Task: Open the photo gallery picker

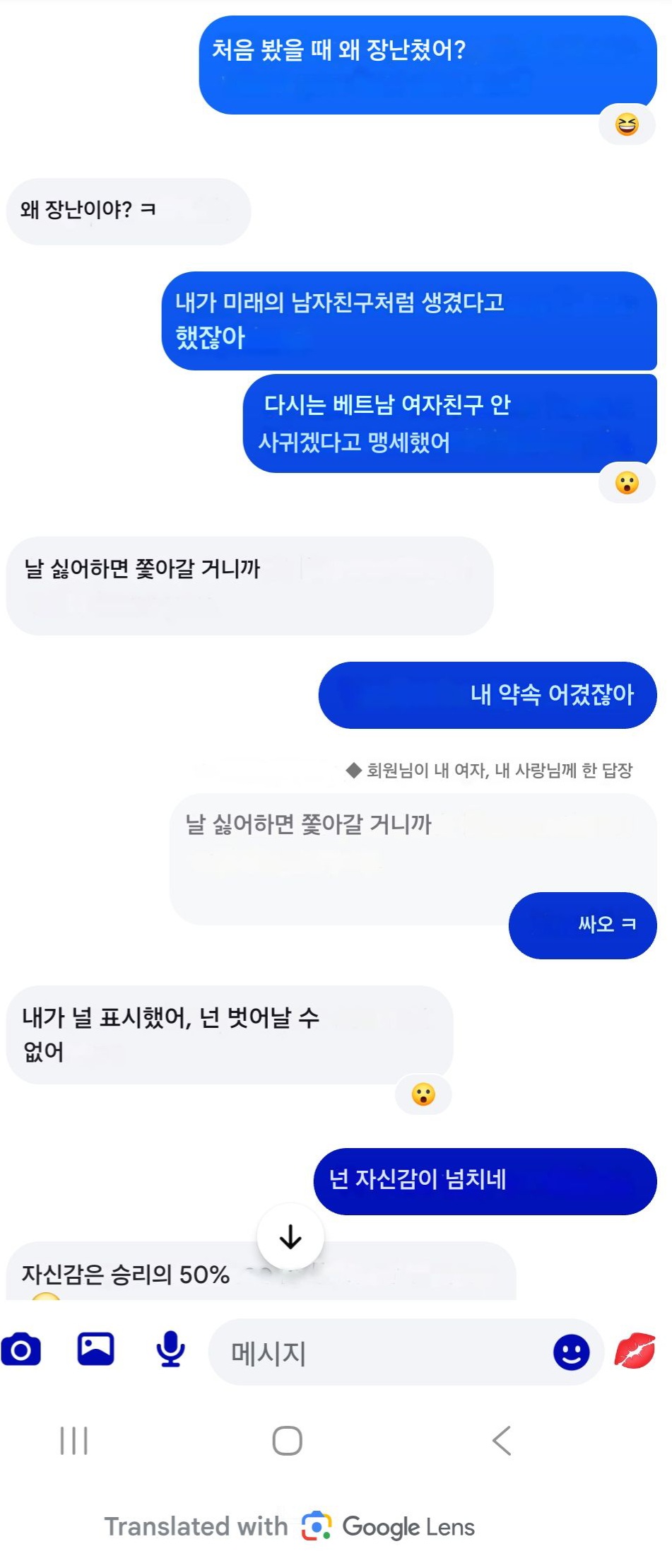Action: (x=95, y=1349)
